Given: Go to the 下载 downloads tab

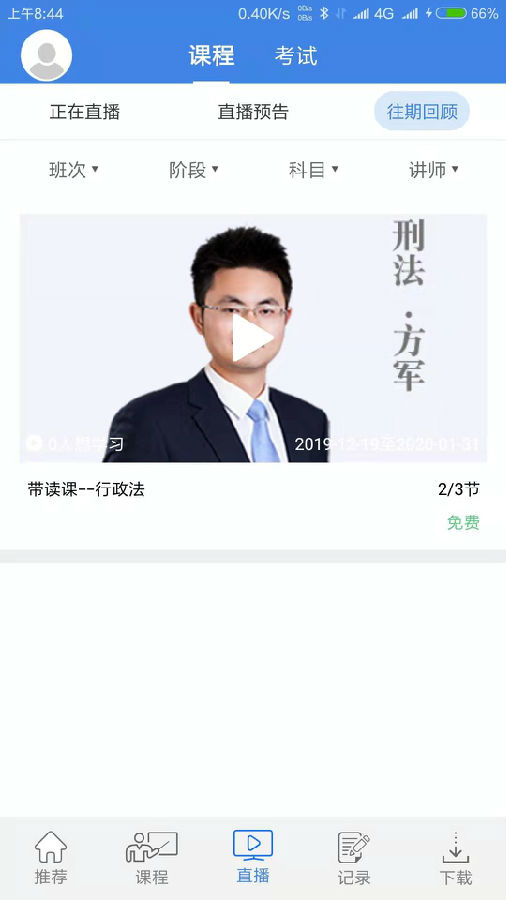Looking at the screenshot, I should 456,858.
